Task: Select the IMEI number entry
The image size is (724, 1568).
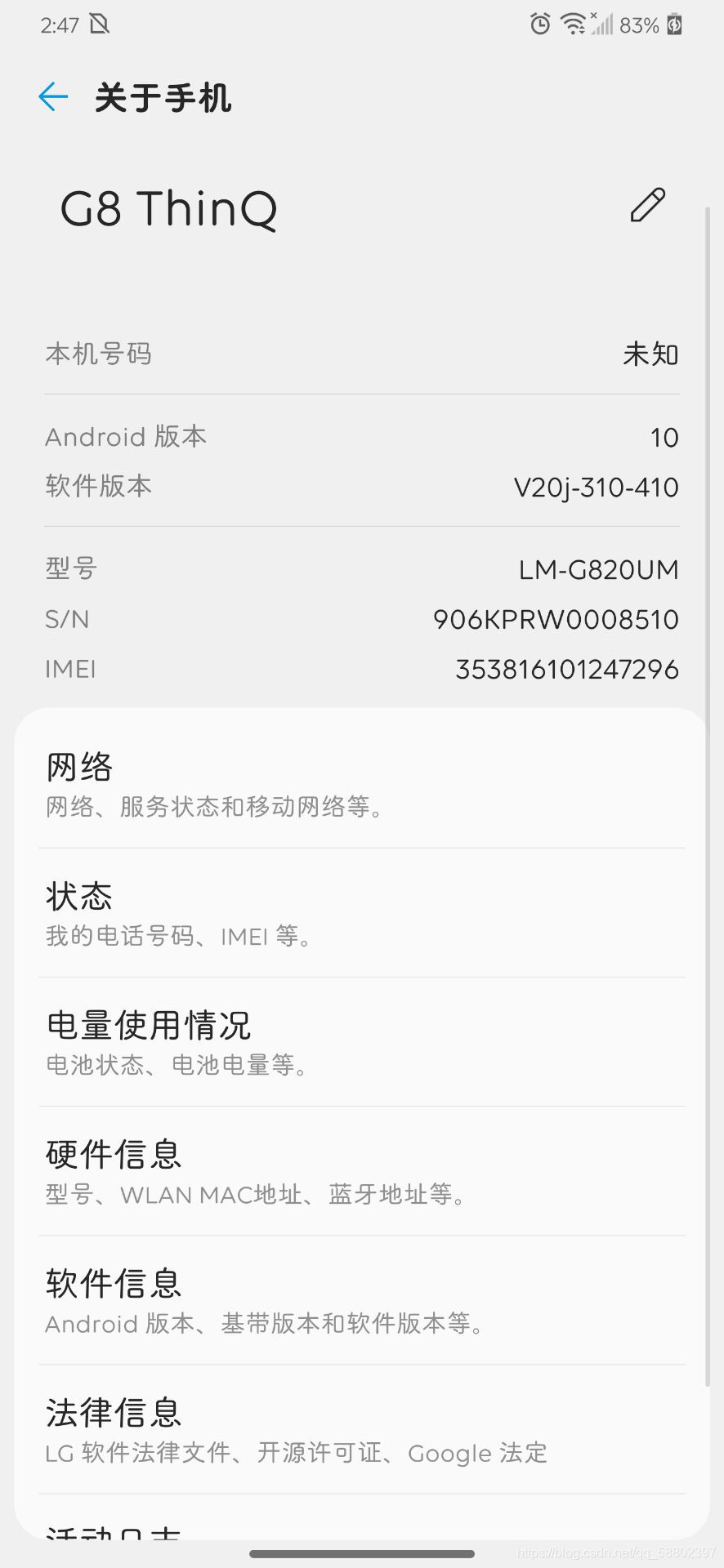Action: 362,668
